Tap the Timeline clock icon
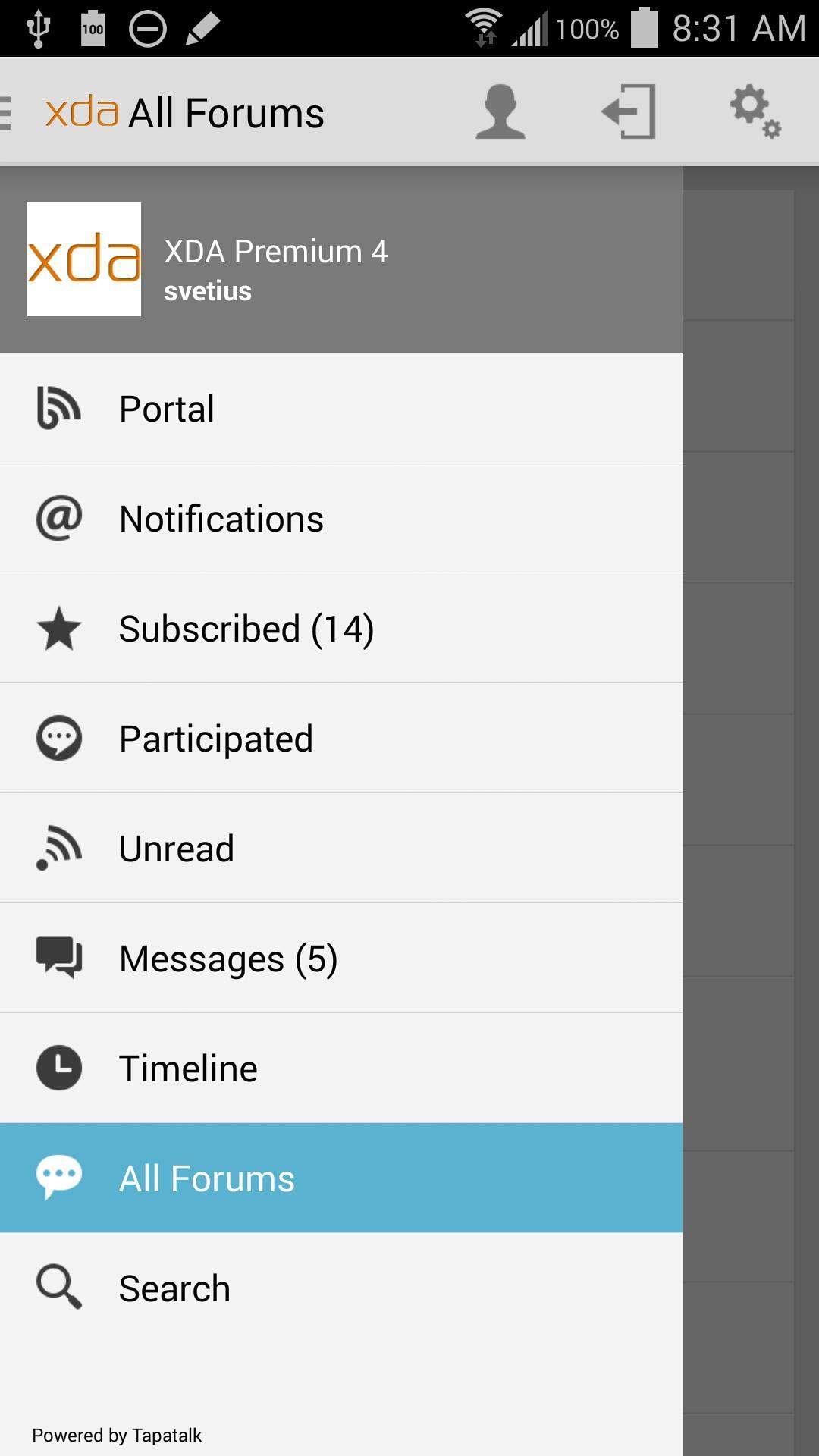Viewport: 819px width, 1456px height. [59, 1068]
